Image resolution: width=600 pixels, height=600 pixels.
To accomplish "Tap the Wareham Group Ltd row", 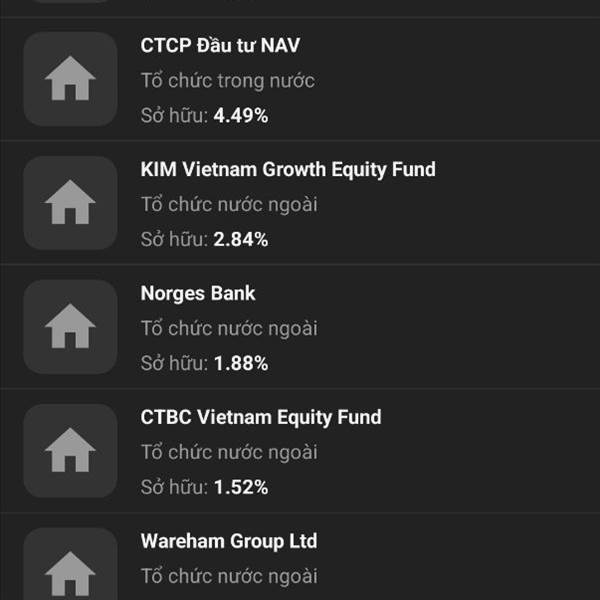I will pos(300,556).
